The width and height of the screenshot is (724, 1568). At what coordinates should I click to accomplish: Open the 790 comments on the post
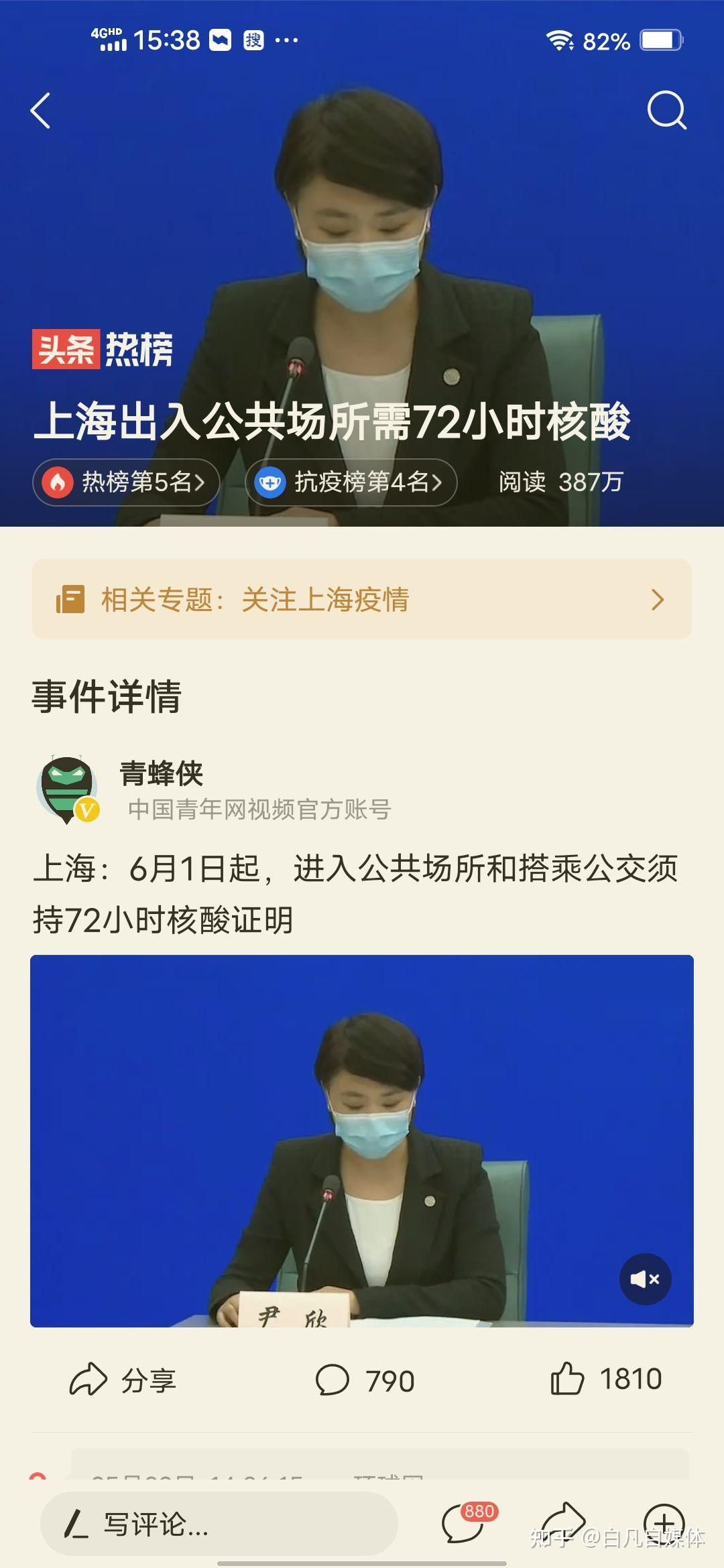click(365, 1380)
